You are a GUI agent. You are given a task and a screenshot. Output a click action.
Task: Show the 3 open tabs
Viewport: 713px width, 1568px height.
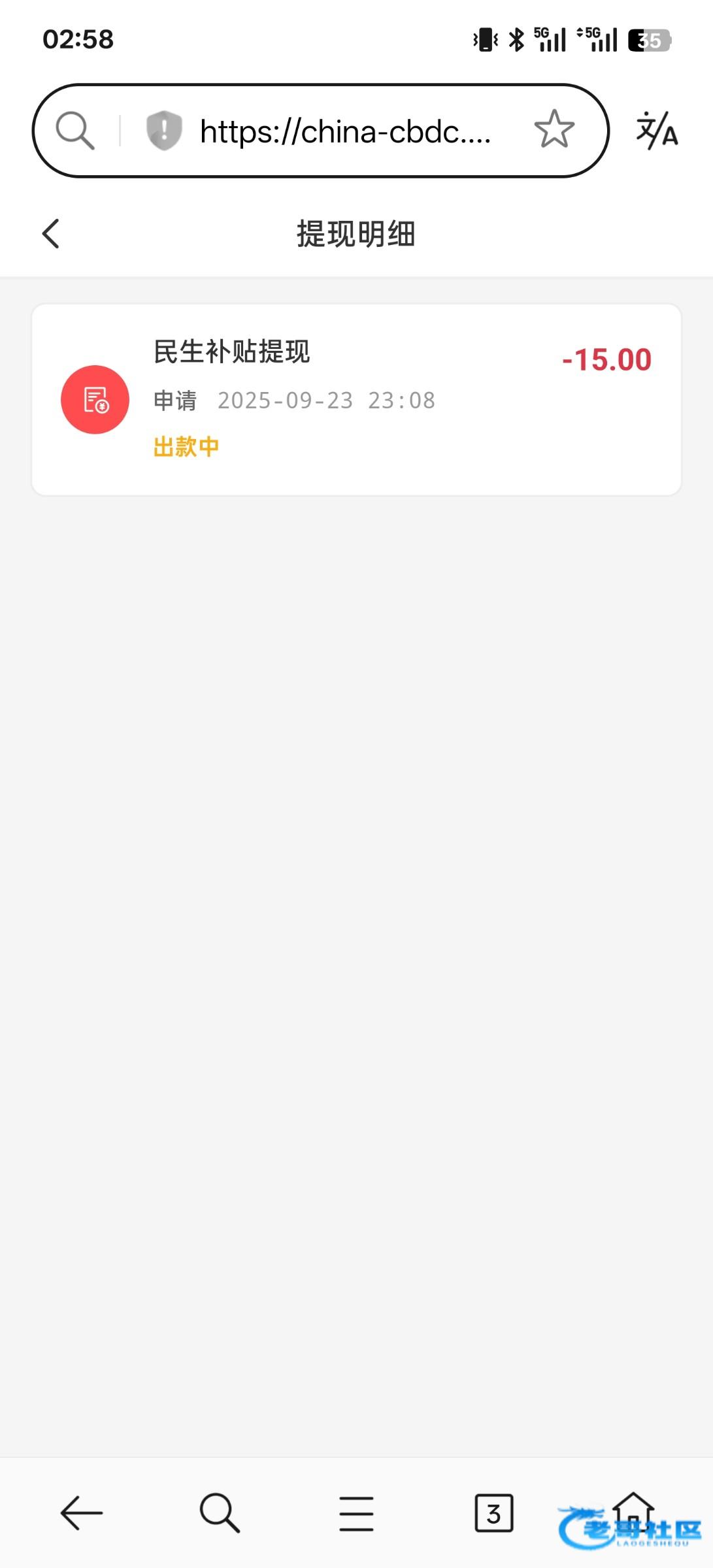click(x=493, y=1512)
